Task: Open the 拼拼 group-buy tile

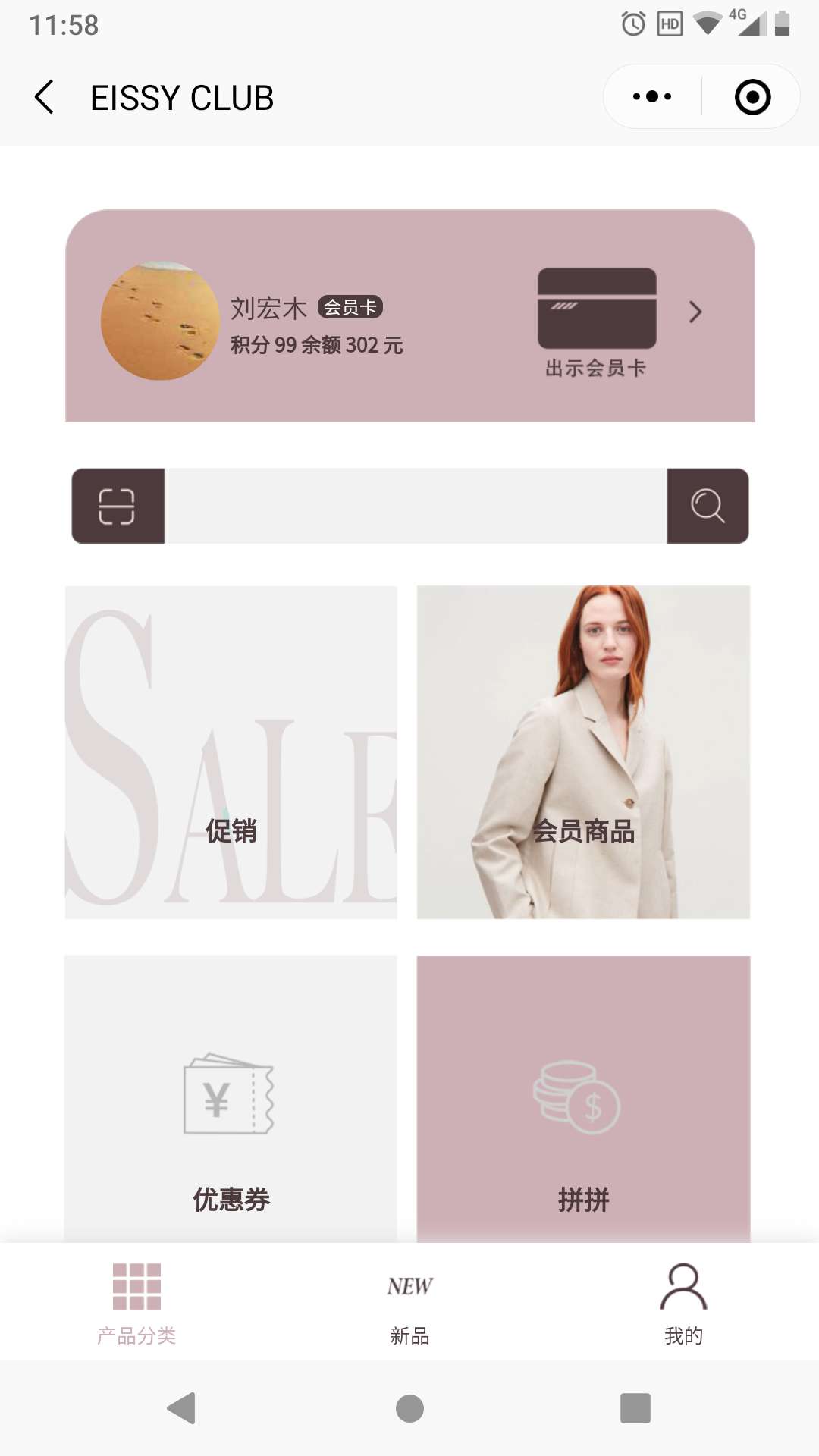Action: (x=583, y=1100)
